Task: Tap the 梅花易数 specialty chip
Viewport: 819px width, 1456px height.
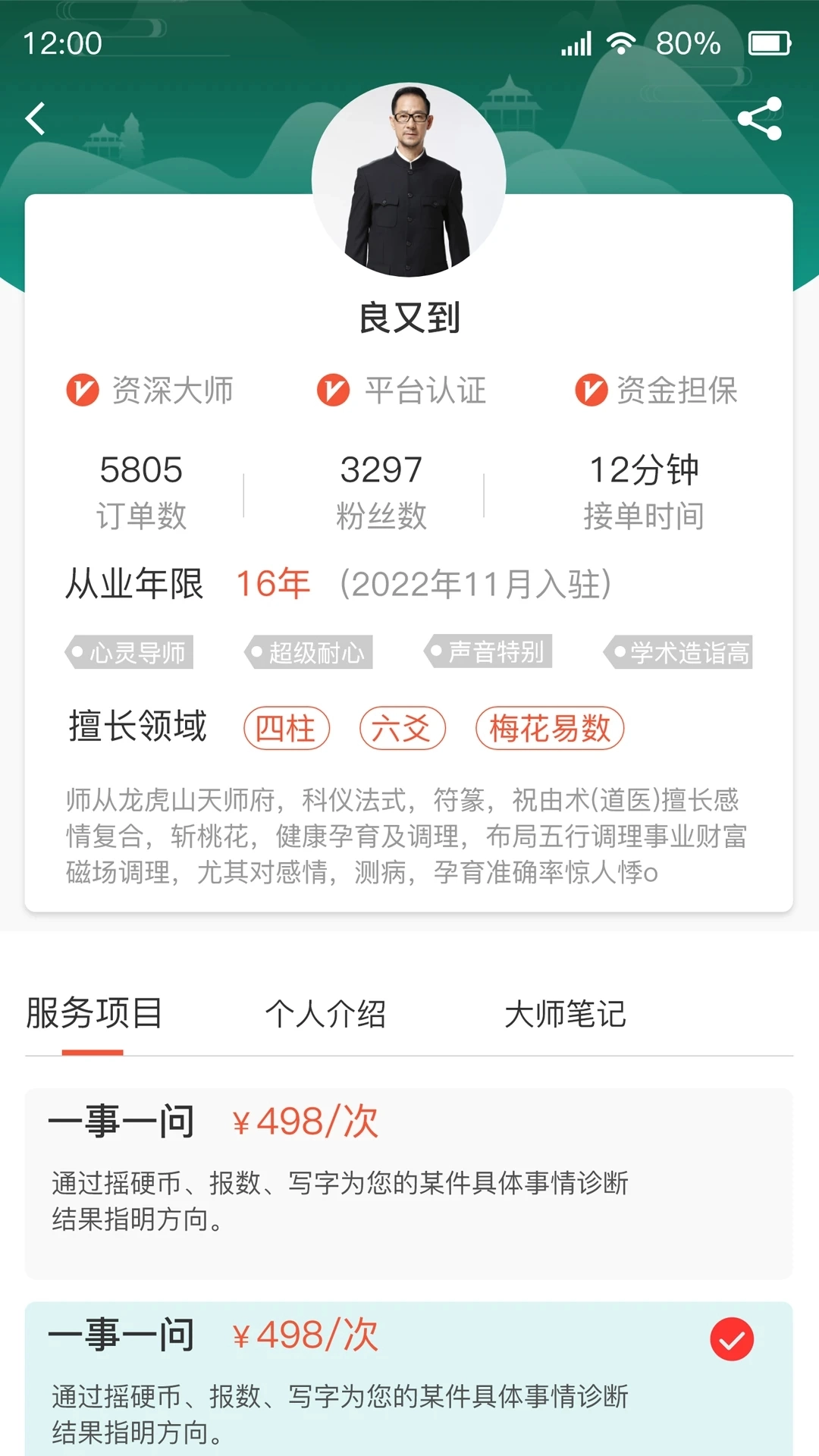Action: 550,729
